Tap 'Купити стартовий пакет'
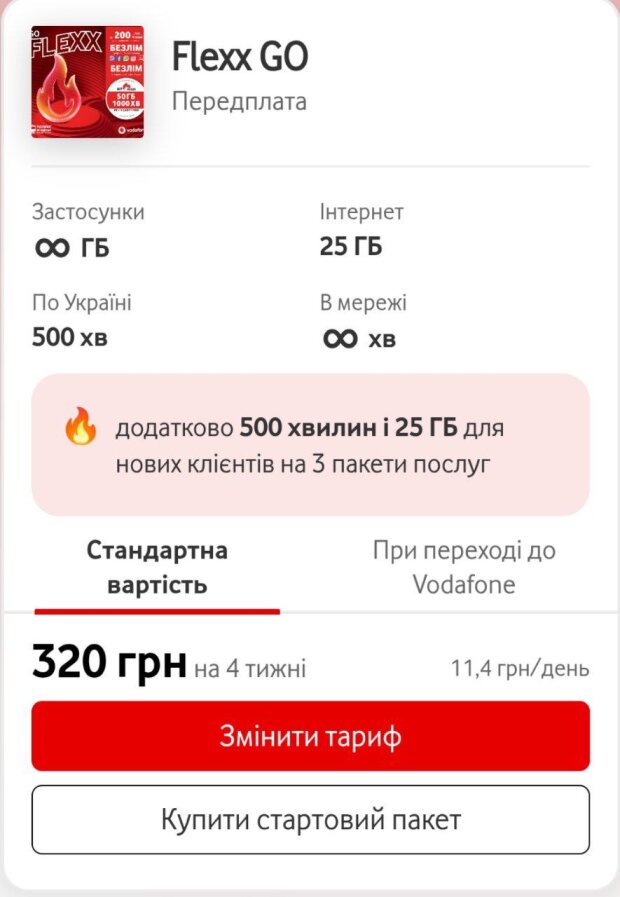Image resolution: width=620 pixels, height=897 pixels. coord(310,820)
